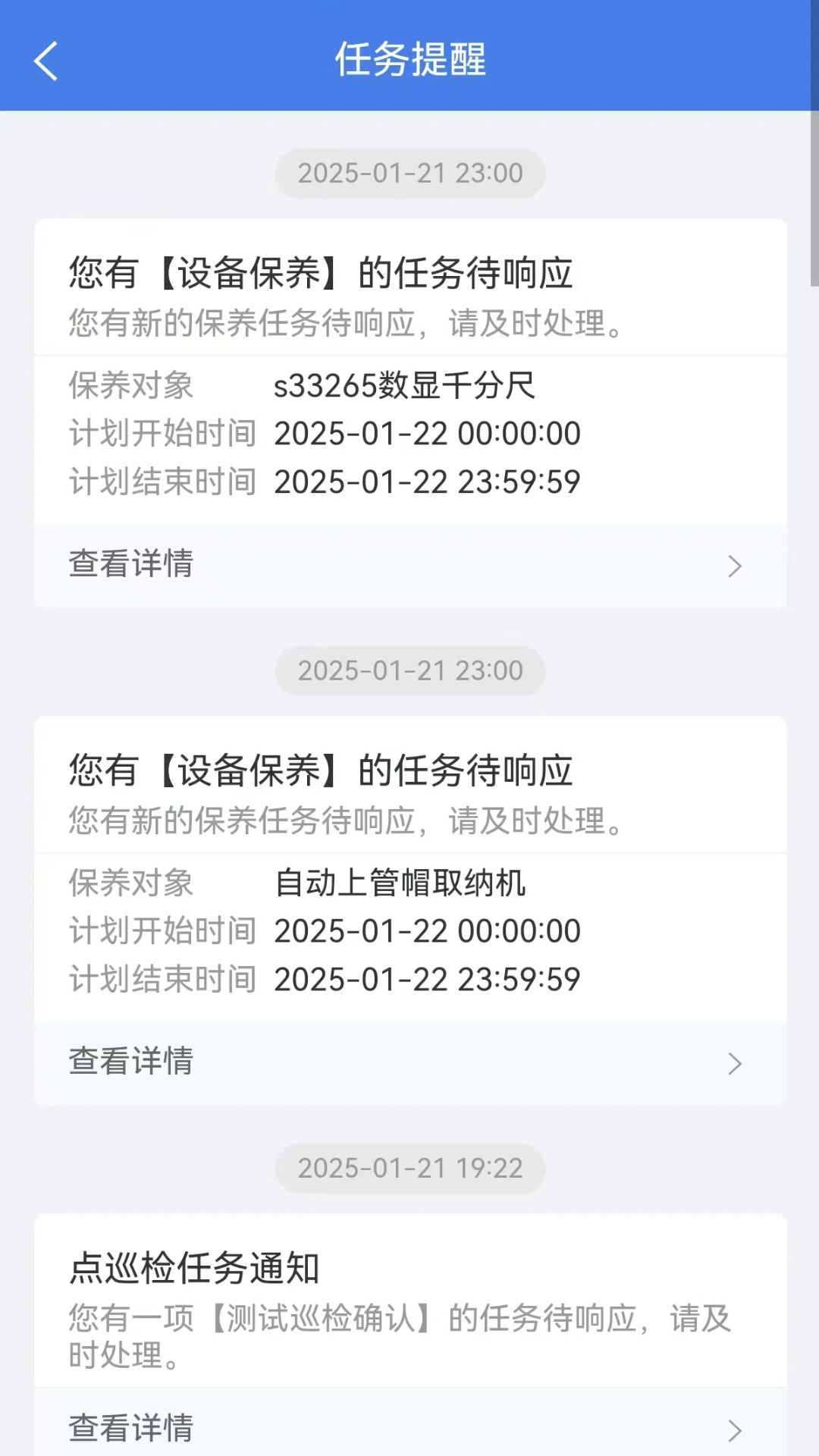Select the second 2025-01-21 23:00 date badge
This screenshot has height=1456, width=819.
[x=409, y=670]
